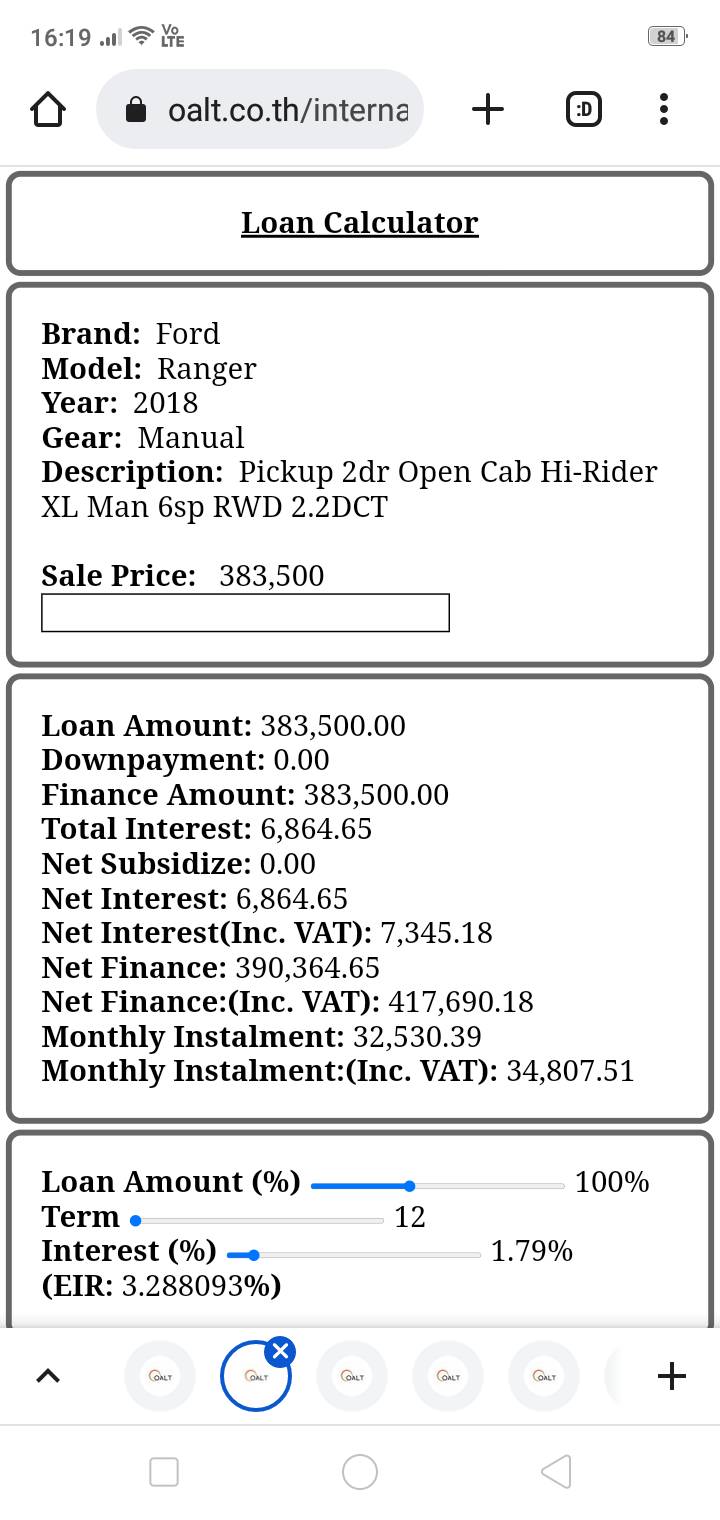The height and width of the screenshot is (1520, 720).
Task: Go to the browser home page
Action: coord(48,109)
